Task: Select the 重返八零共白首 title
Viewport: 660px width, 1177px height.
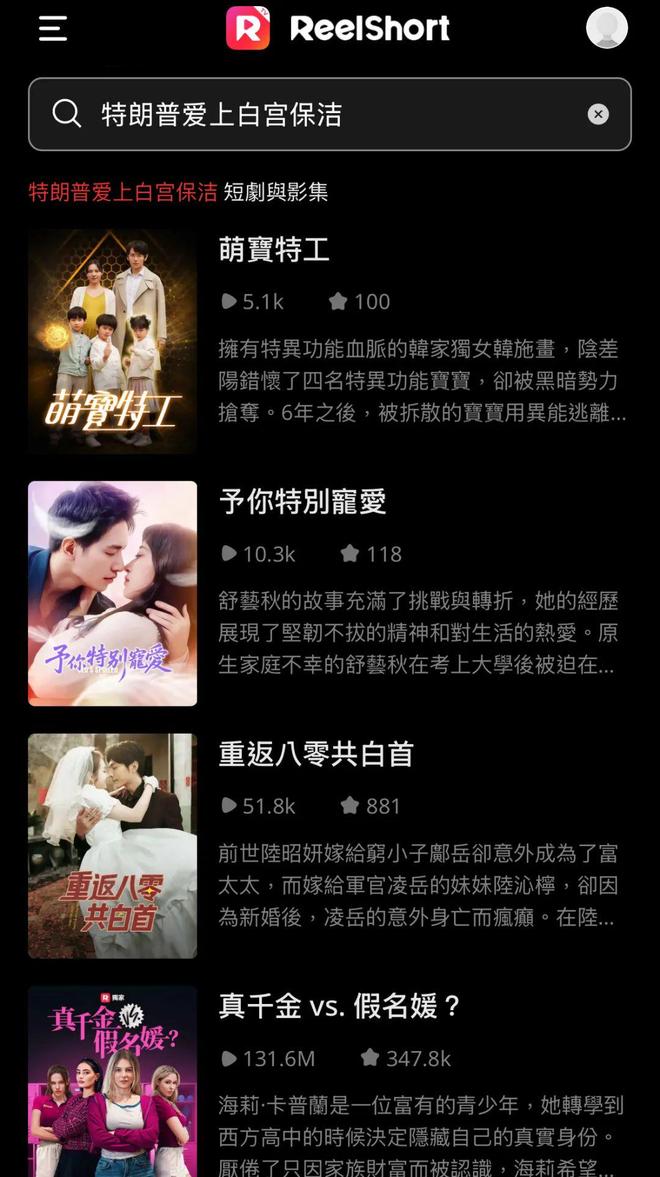Action: (316, 754)
